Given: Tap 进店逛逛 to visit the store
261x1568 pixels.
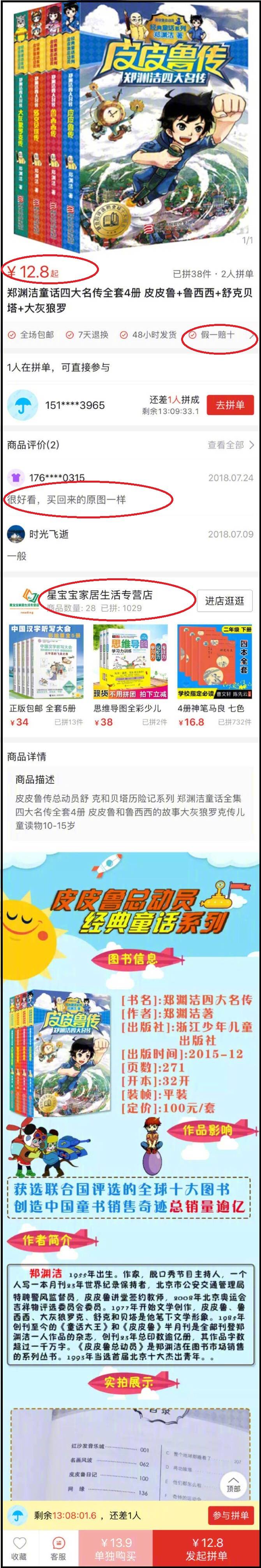Looking at the screenshot, I should click(224, 601).
